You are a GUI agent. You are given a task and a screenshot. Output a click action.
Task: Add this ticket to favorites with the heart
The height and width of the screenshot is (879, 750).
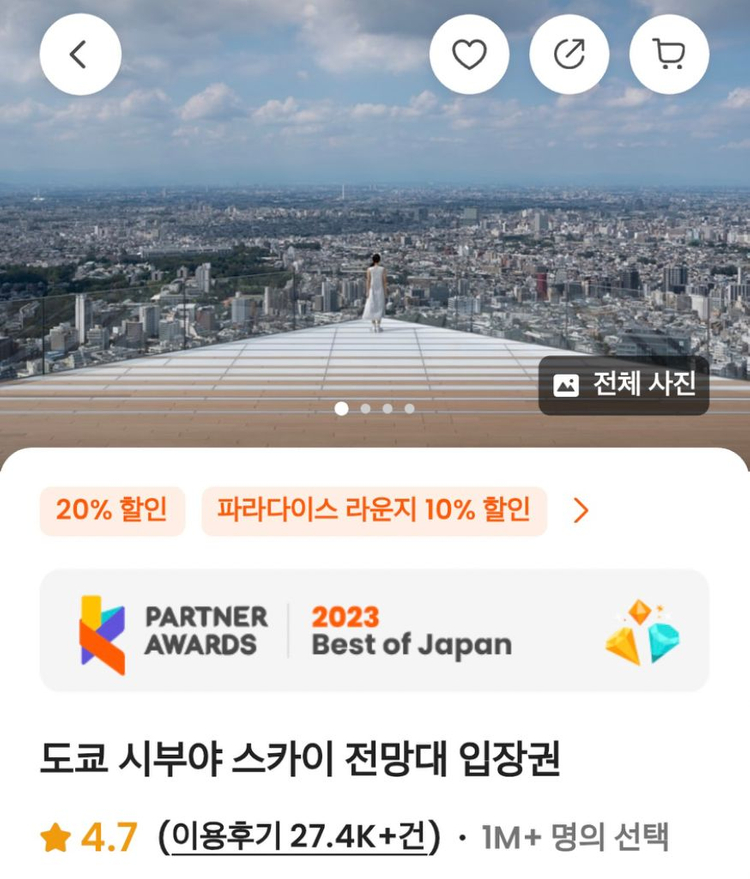(x=469, y=54)
